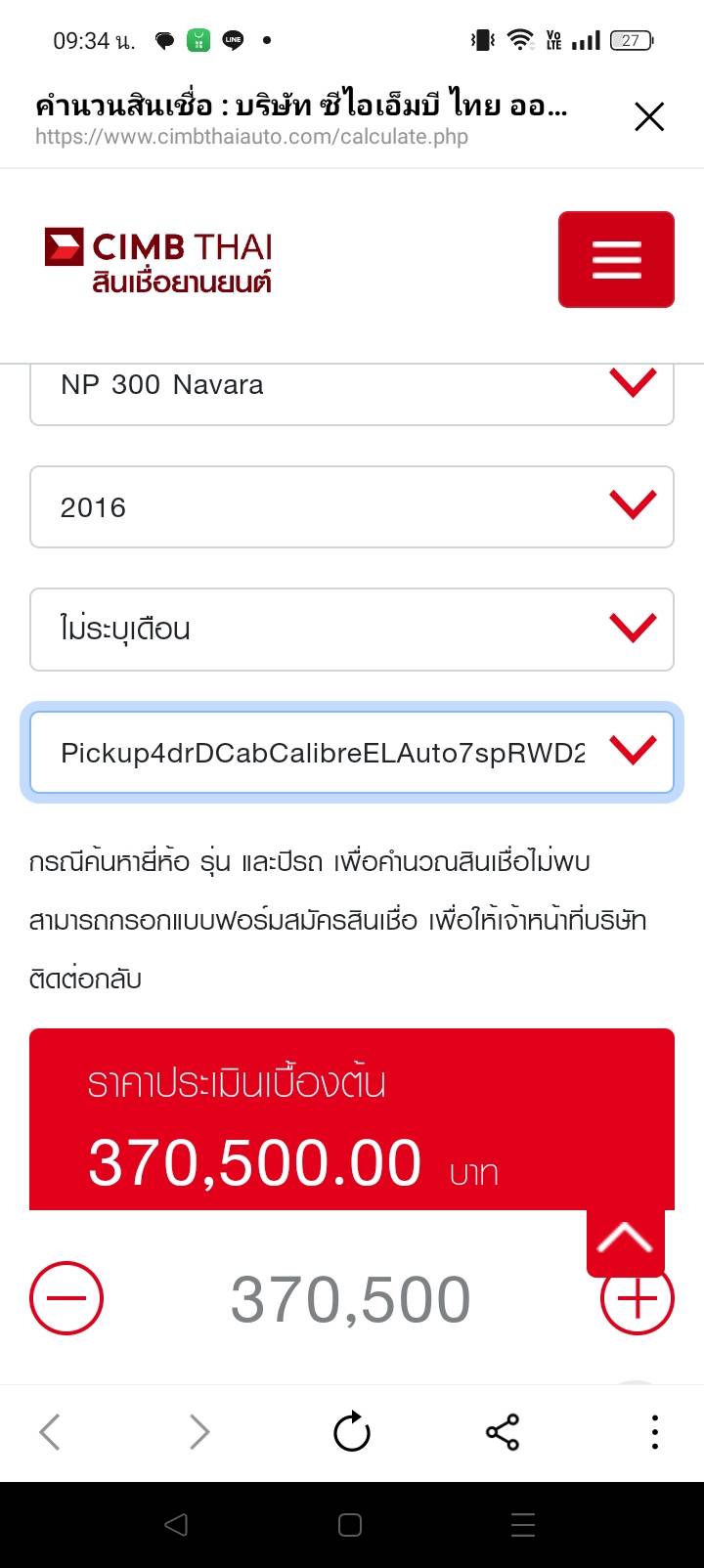704x1568 pixels.
Task: Open the ไม่ระบุเดือน month dropdown
Action: pos(351,629)
